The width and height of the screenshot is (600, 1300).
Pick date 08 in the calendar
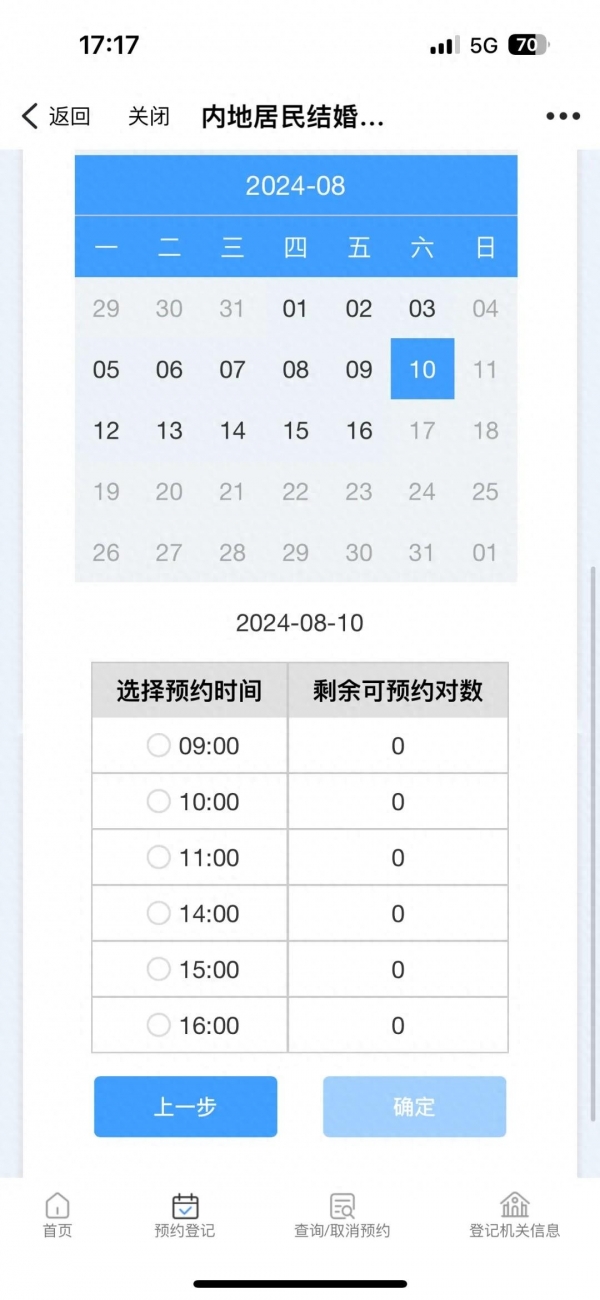tap(295, 370)
